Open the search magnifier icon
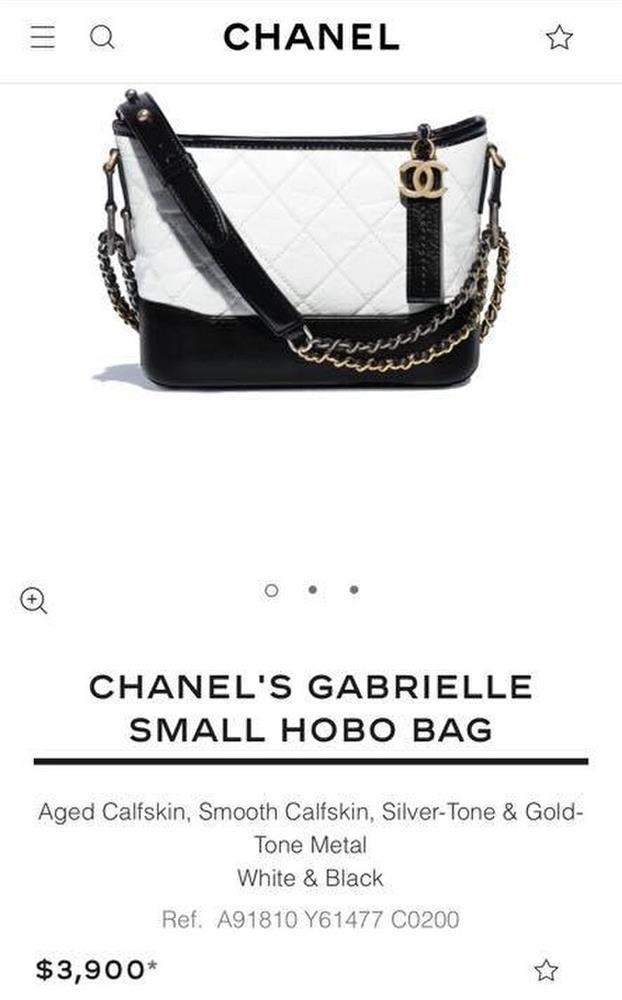 102,38
